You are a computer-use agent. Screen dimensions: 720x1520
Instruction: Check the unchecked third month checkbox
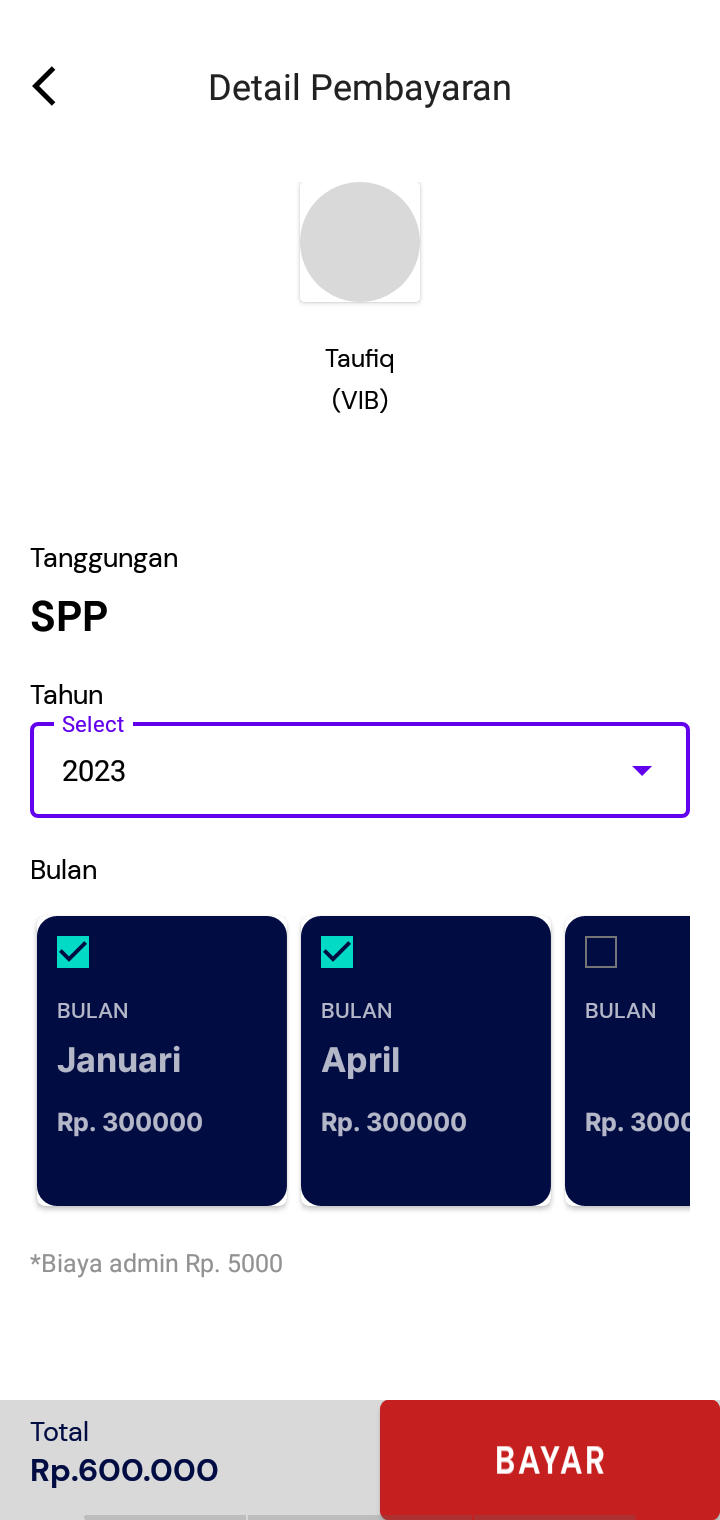[x=601, y=952]
